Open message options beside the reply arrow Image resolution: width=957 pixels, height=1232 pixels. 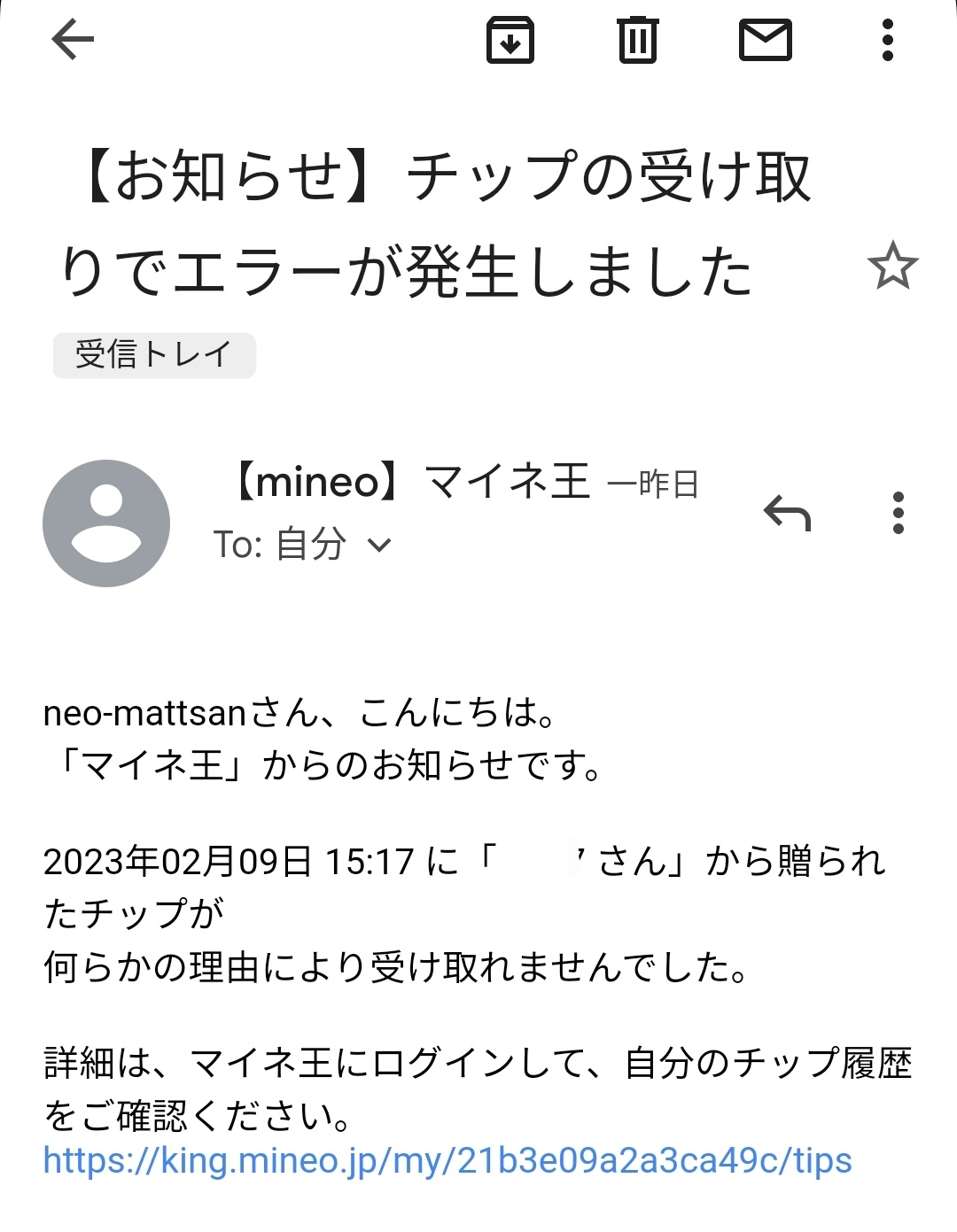point(898,513)
